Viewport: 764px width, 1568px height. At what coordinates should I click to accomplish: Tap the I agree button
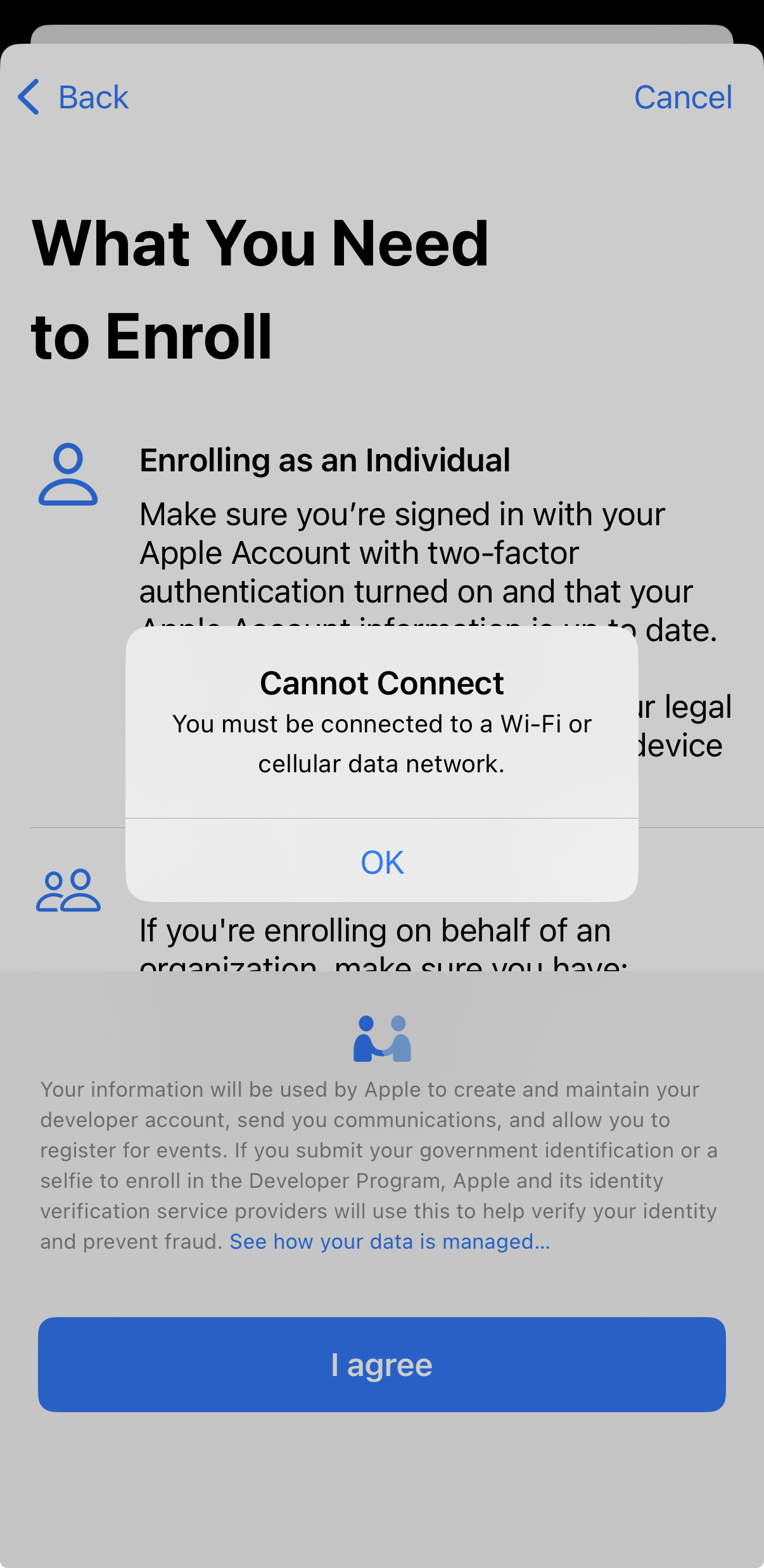(382, 1365)
